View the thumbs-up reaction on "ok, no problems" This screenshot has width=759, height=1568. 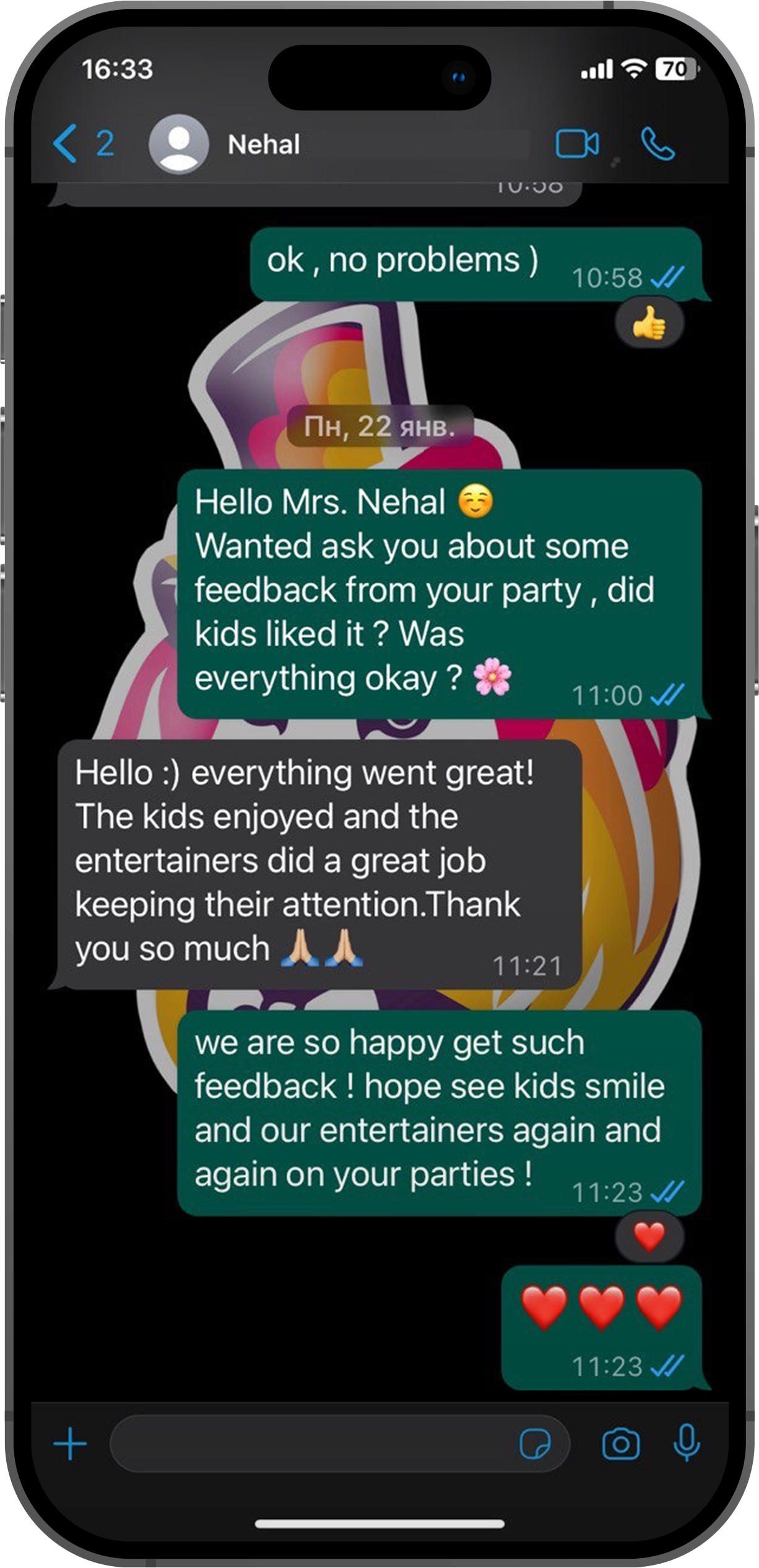coord(649,323)
